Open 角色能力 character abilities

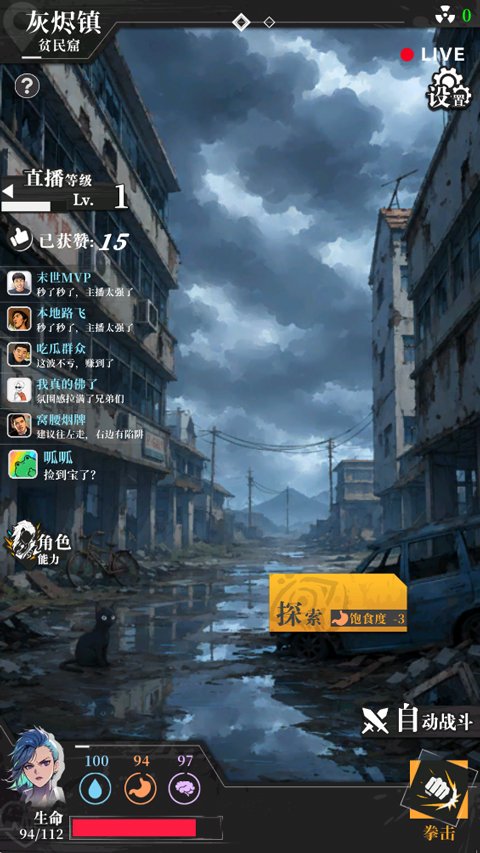[38, 545]
